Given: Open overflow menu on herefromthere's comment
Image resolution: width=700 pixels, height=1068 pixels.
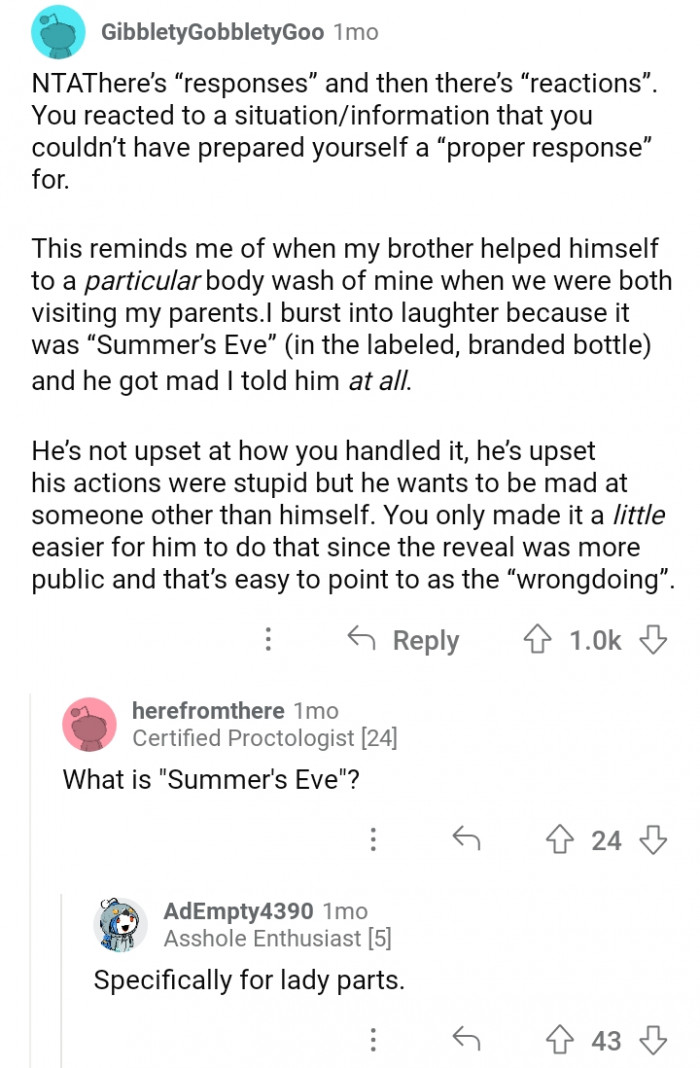Looking at the screenshot, I should tap(373, 840).
